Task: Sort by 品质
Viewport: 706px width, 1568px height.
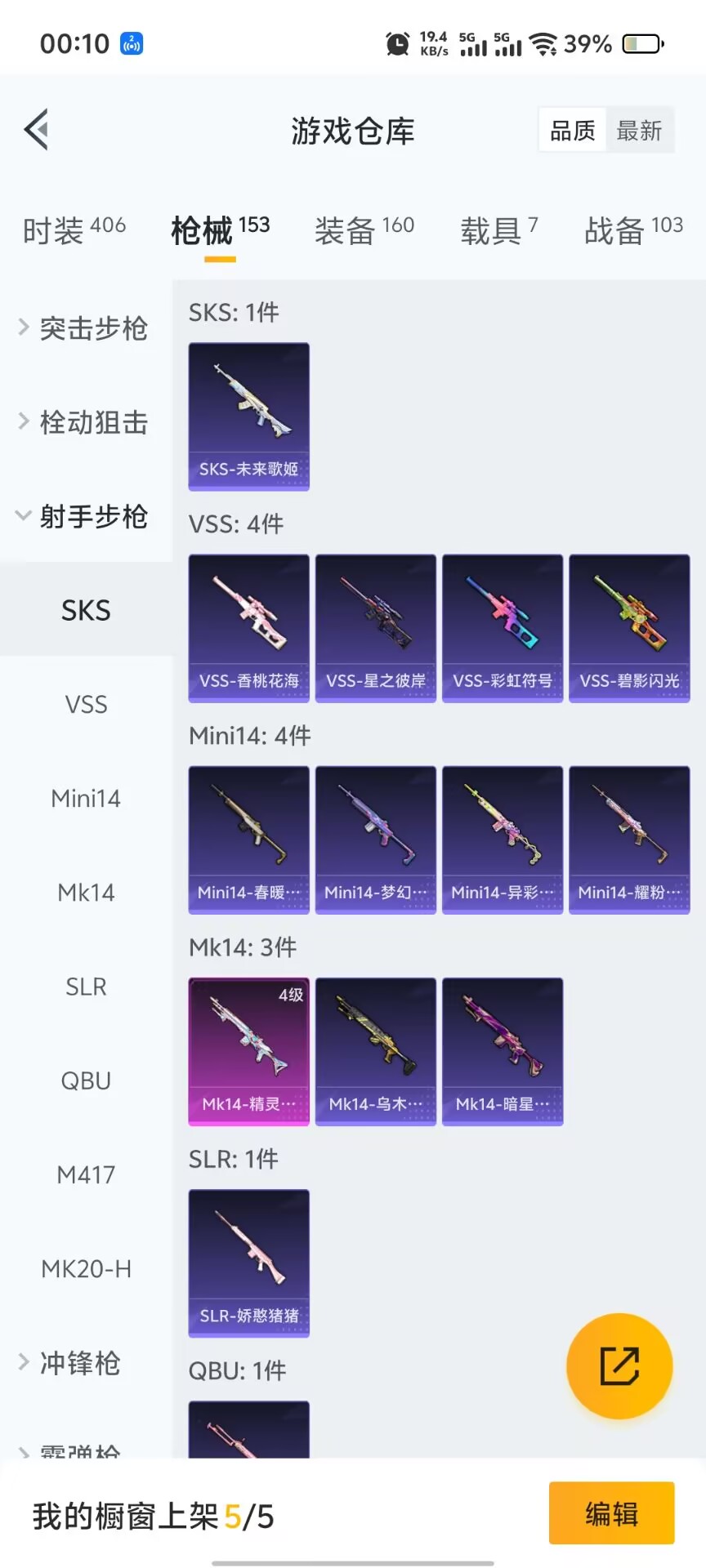Action: 572,130
